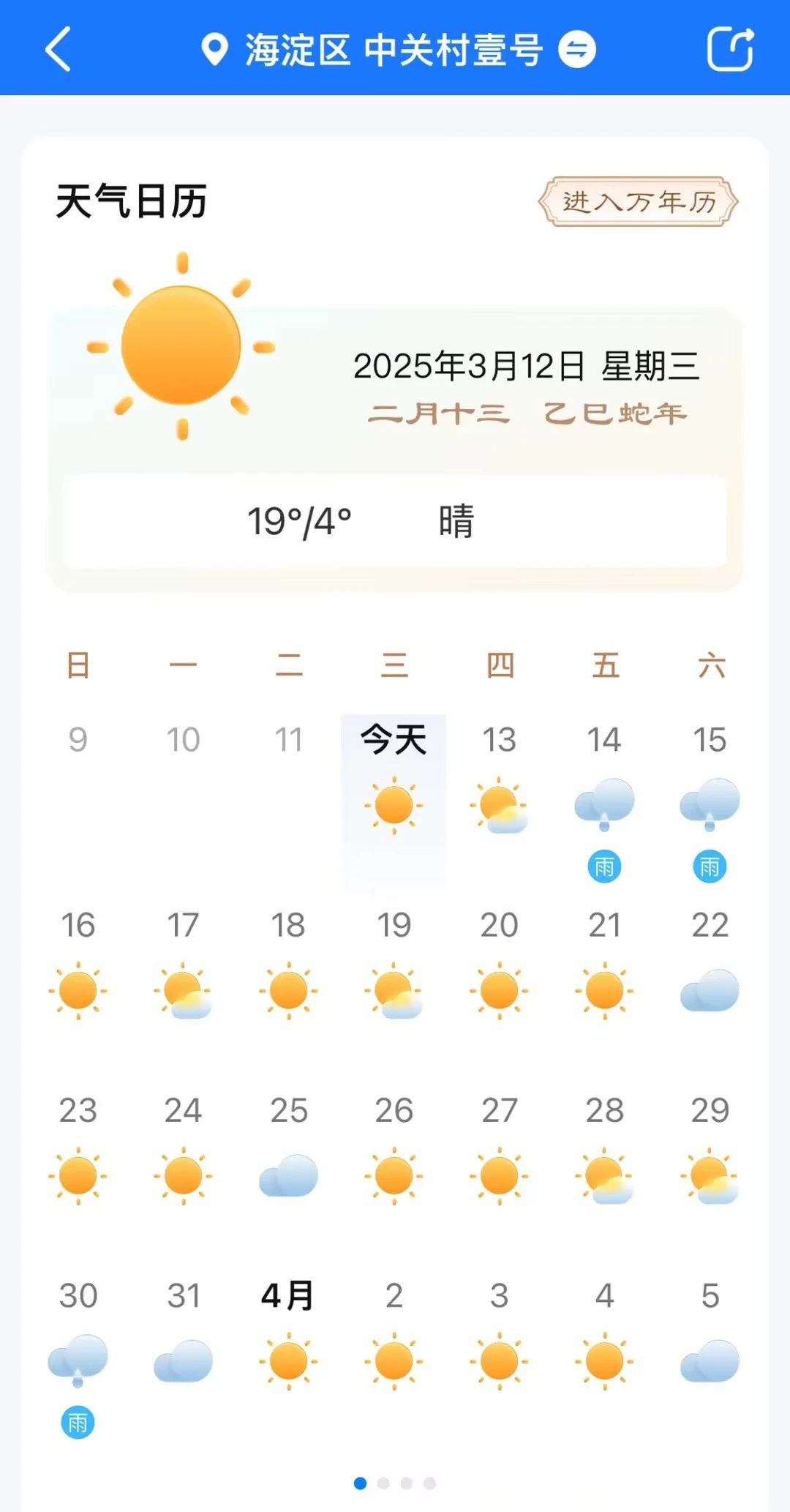Image resolution: width=790 pixels, height=1512 pixels.
Task: Select rainy March 15
Action: pyautogui.click(x=710, y=798)
